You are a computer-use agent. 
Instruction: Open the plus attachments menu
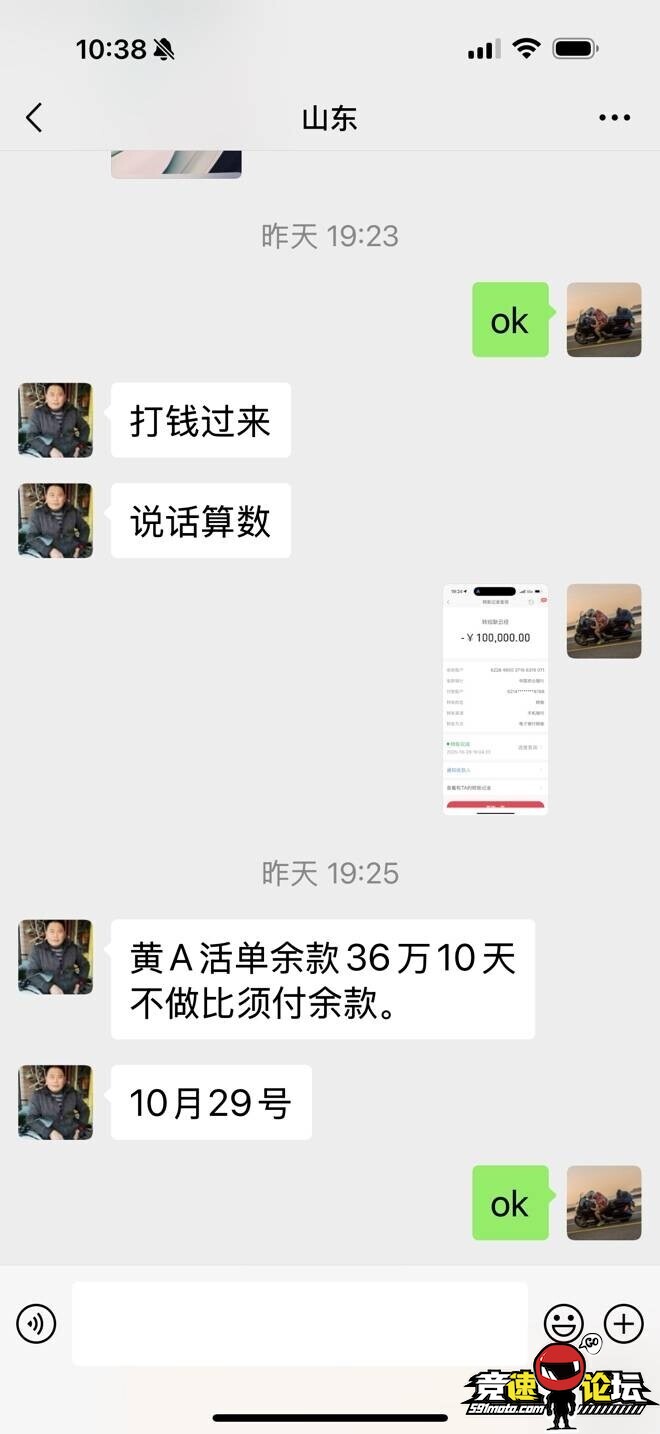pyautogui.click(x=624, y=1324)
